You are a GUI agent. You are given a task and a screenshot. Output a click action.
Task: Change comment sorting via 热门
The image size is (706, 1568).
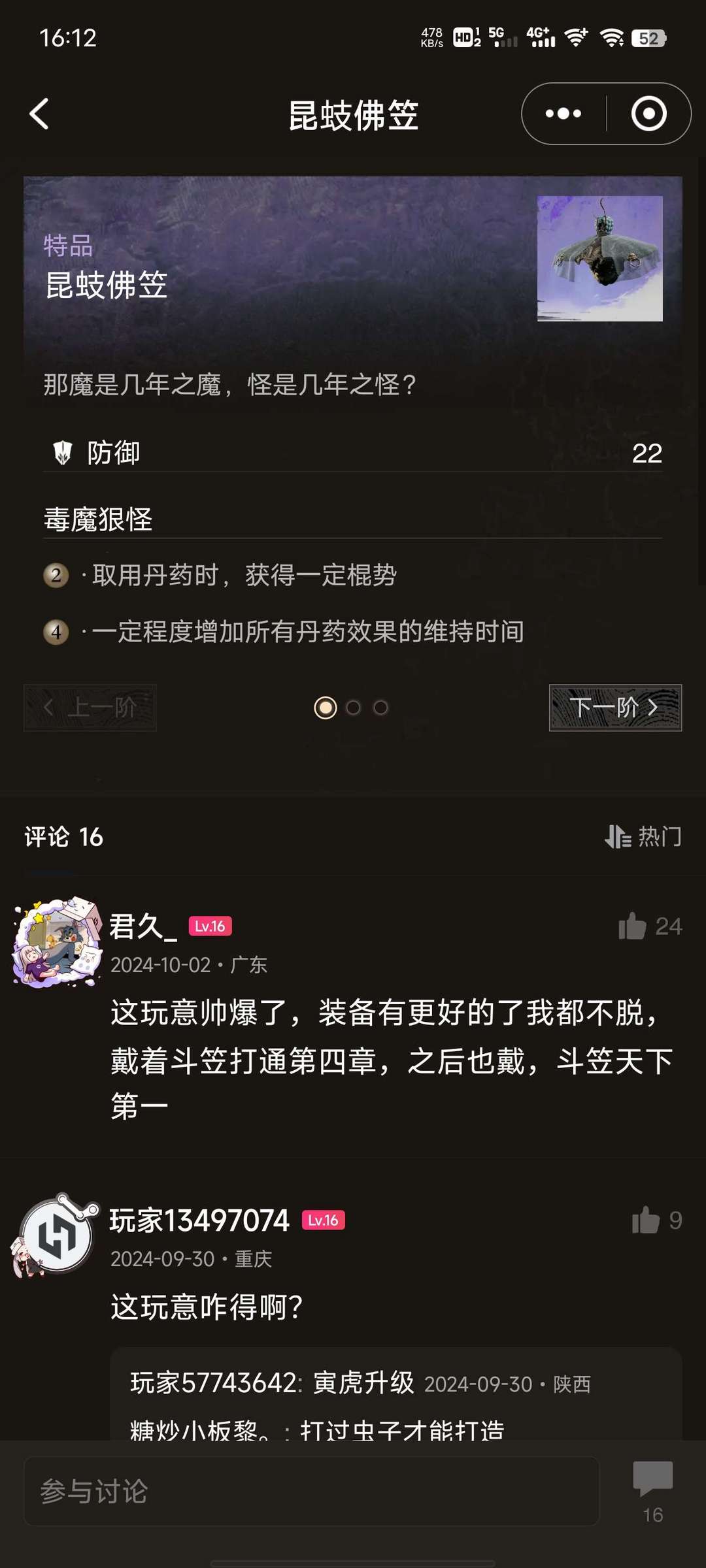tap(643, 836)
